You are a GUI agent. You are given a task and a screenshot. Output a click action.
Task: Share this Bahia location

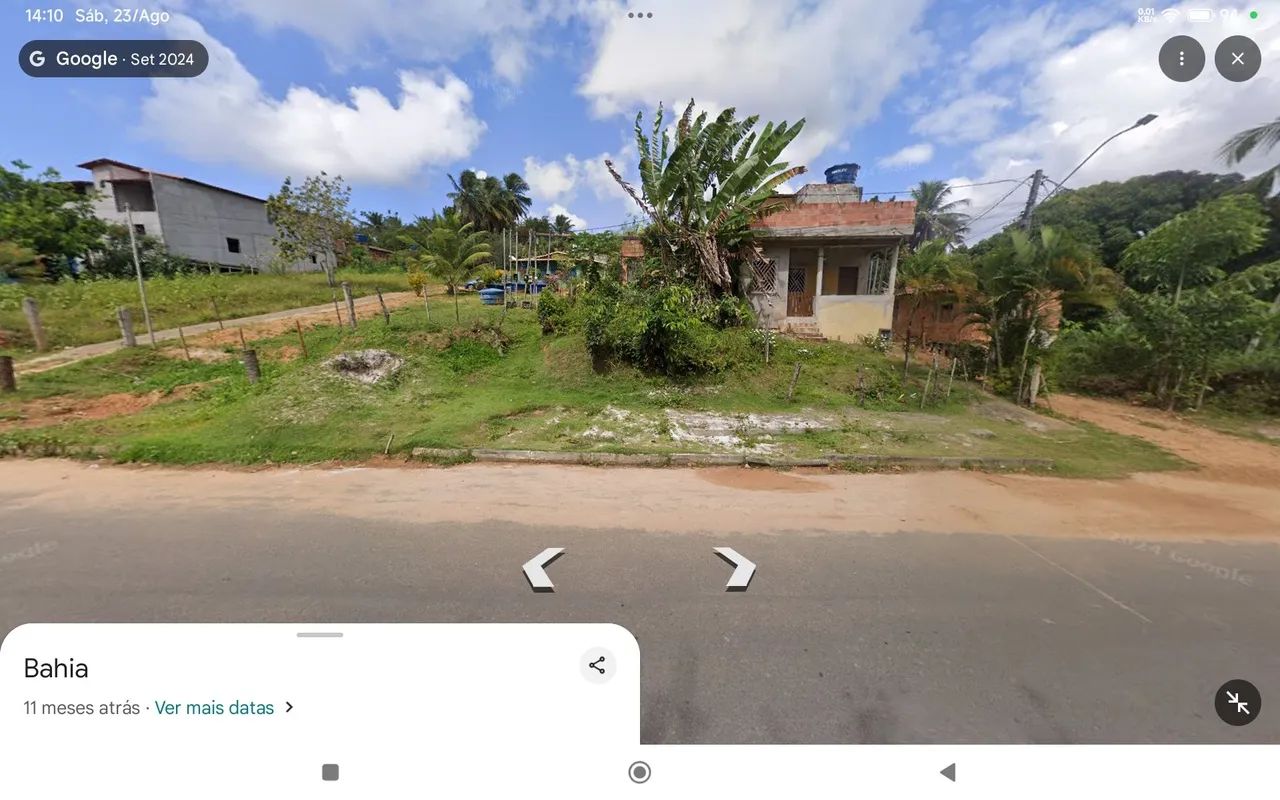[597, 665]
